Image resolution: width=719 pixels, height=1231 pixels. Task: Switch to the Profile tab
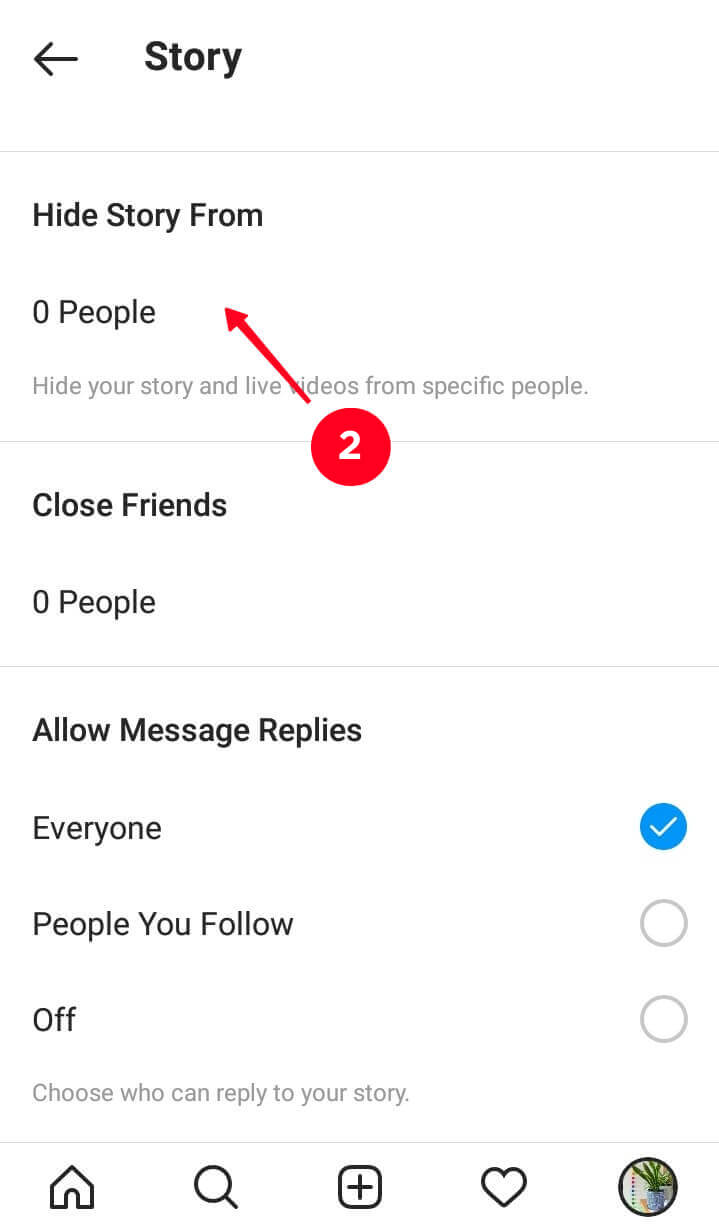[x=647, y=1187]
